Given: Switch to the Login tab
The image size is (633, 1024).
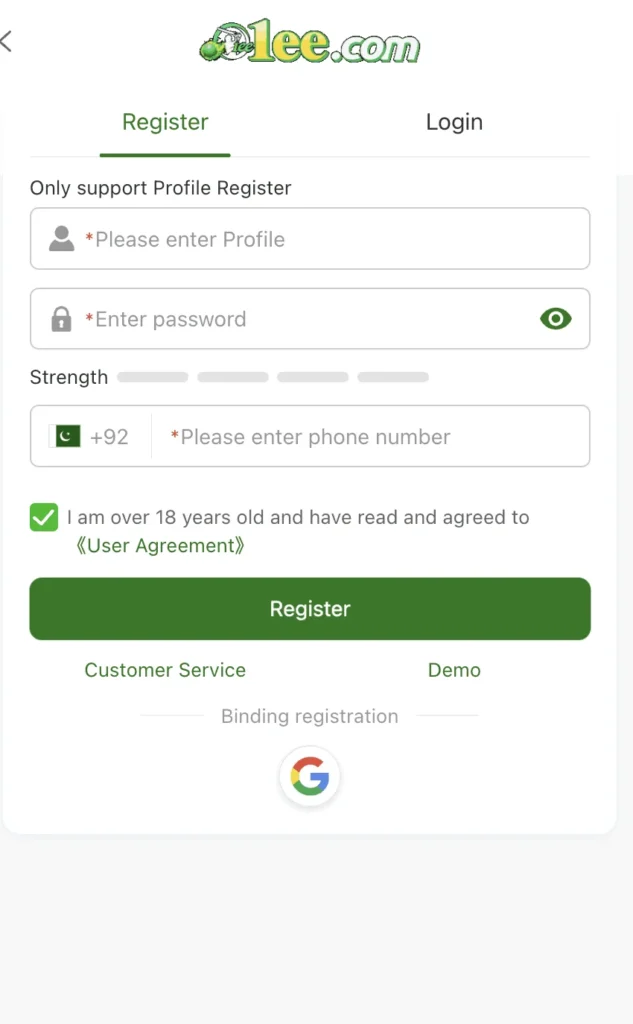Looking at the screenshot, I should tap(454, 122).
